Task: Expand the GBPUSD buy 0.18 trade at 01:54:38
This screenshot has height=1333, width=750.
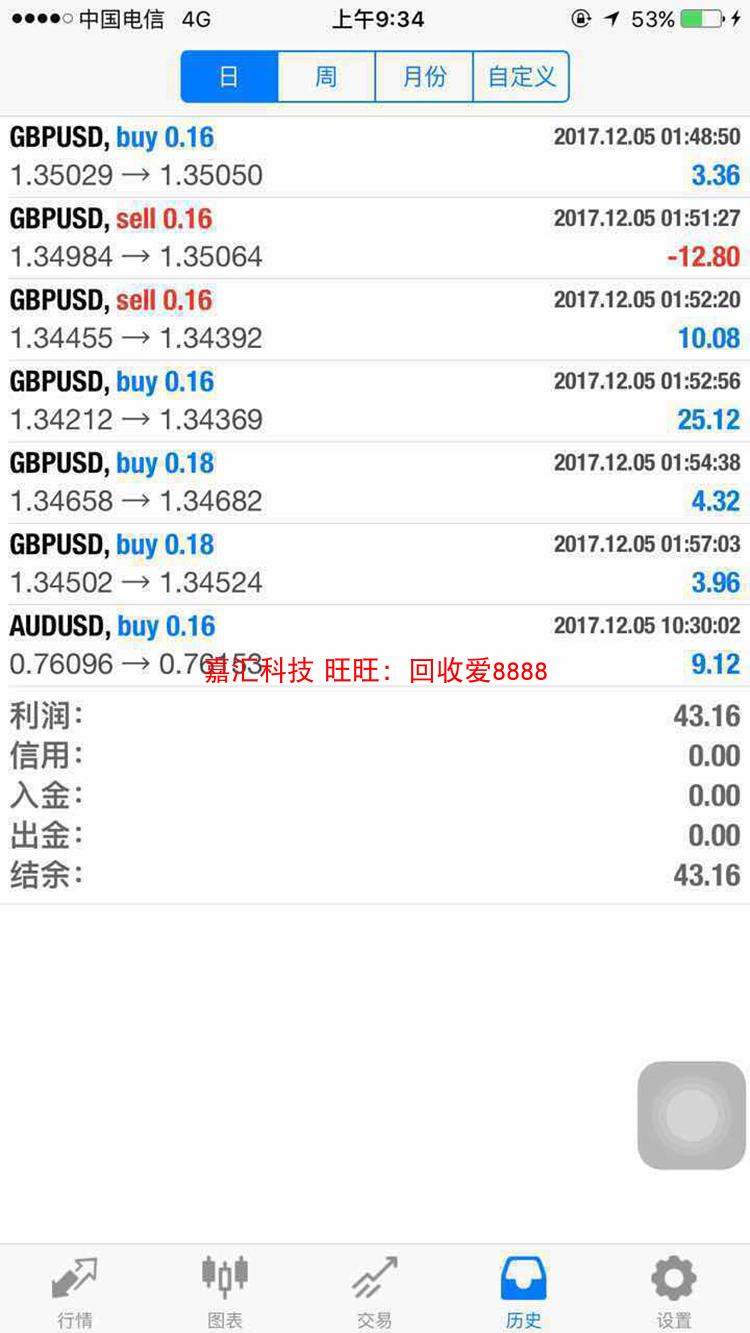Action: click(375, 482)
